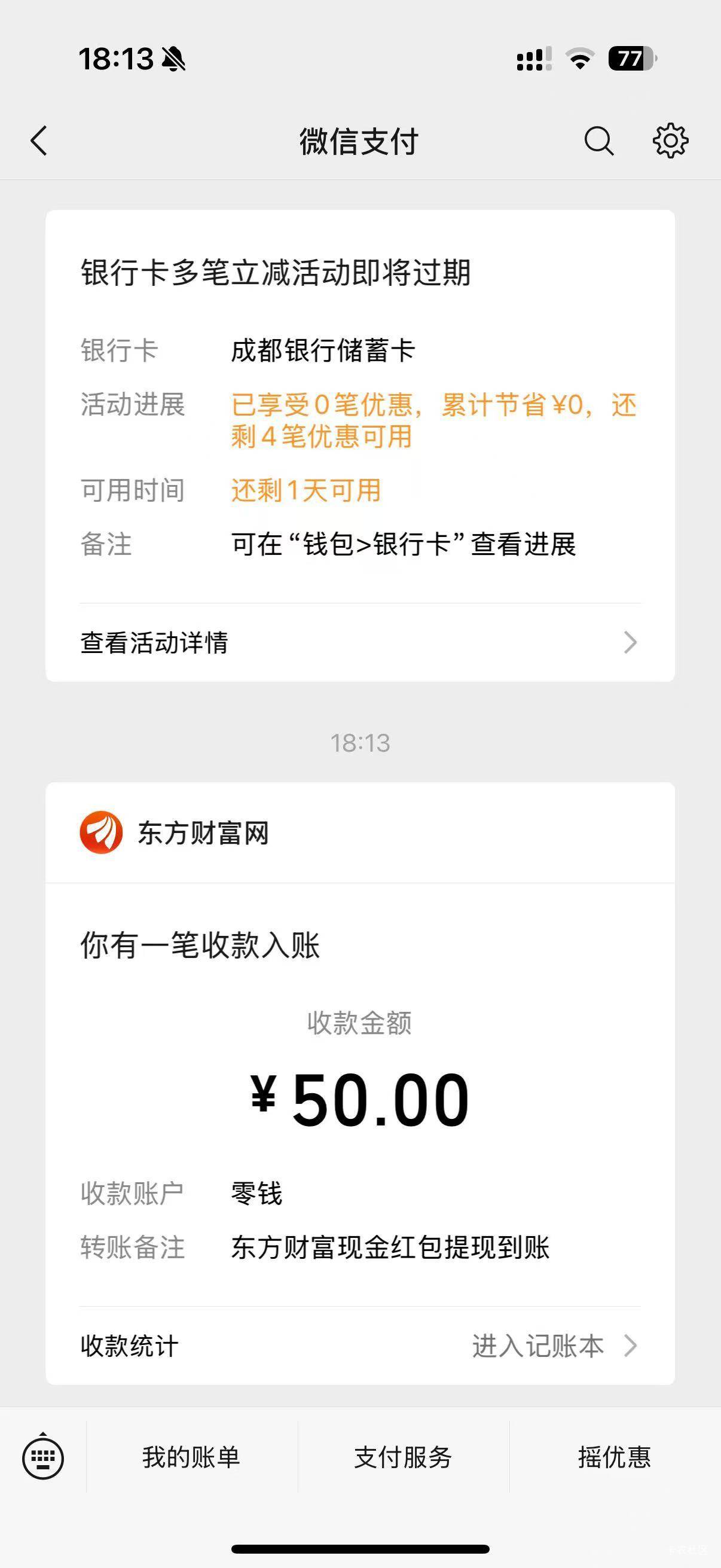Open the 摇优惠 menu
Viewport: 721px width, 1568px height.
(x=614, y=1458)
